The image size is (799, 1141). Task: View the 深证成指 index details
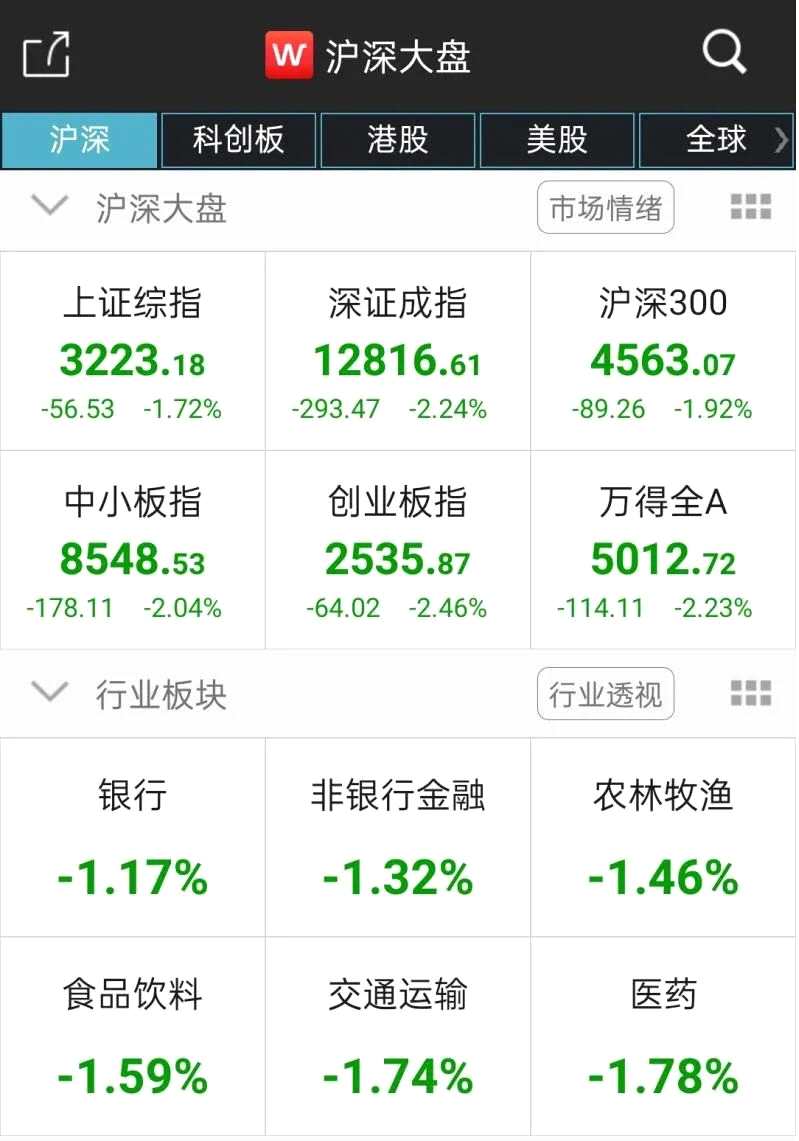point(398,352)
